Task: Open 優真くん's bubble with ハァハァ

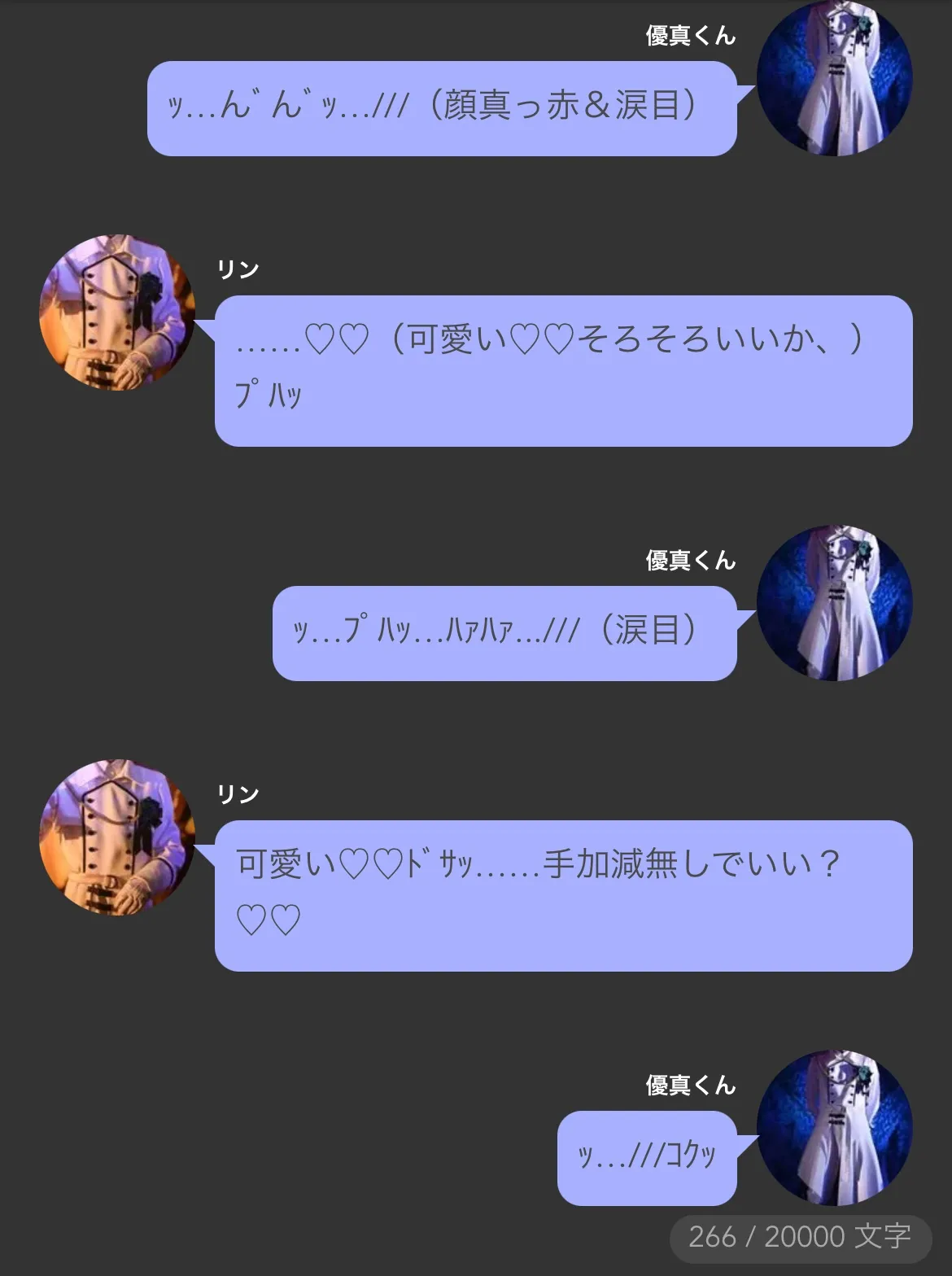Action: tap(504, 633)
